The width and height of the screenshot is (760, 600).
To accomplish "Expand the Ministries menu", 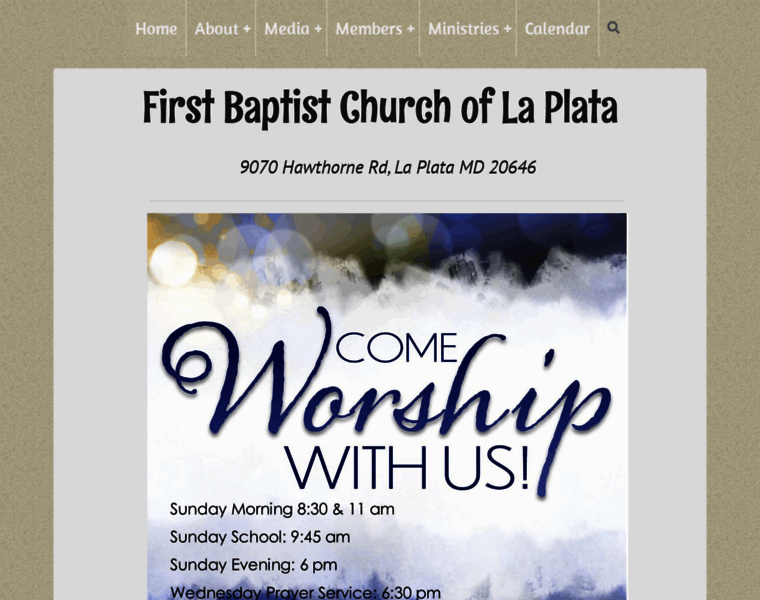I will pyautogui.click(x=469, y=29).
